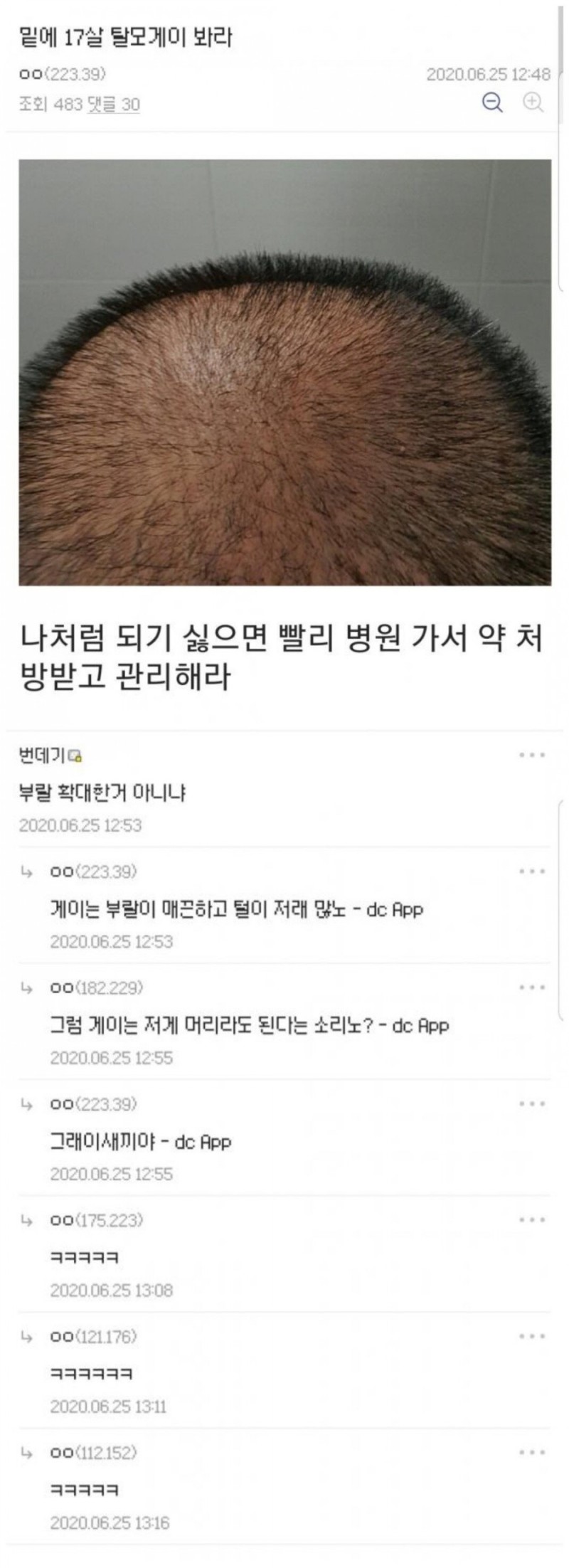
Task: Open options menu for 번데기's comment
Action: click(532, 755)
